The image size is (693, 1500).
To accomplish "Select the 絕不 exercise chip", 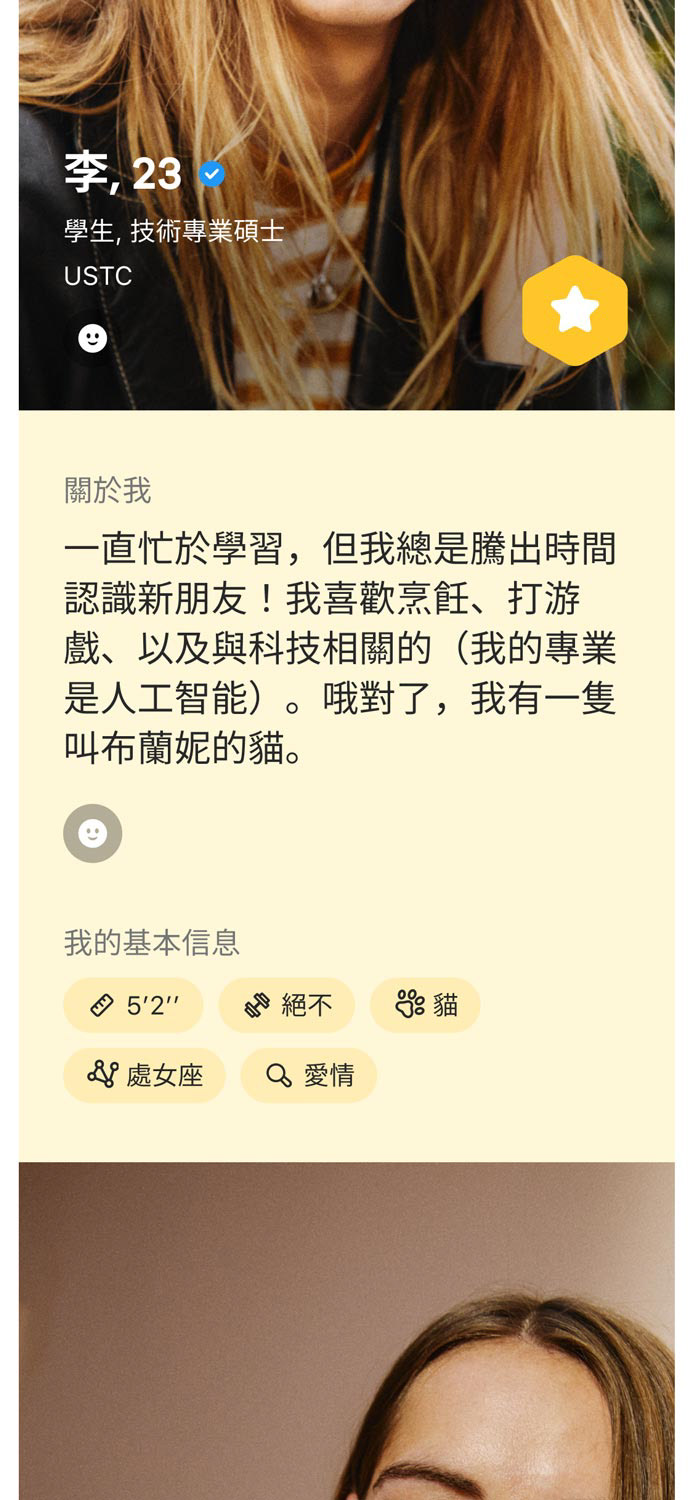I will [287, 1005].
